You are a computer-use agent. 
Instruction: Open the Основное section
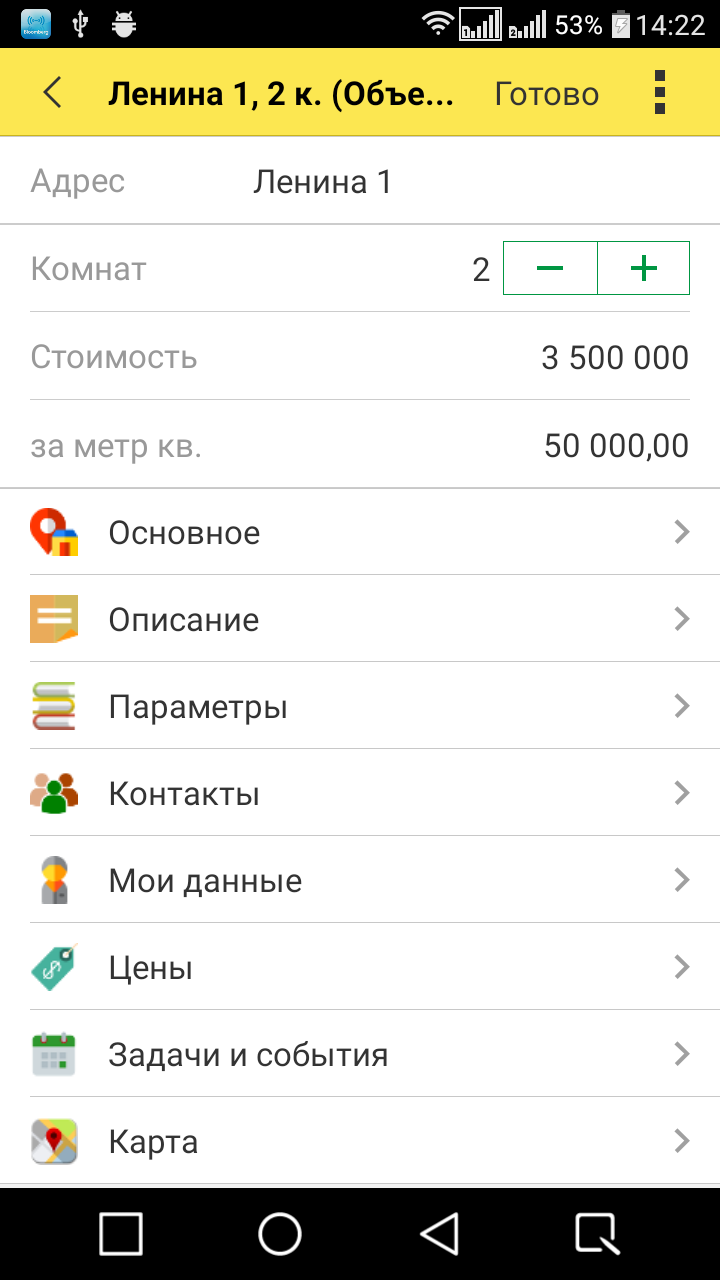[x=360, y=532]
